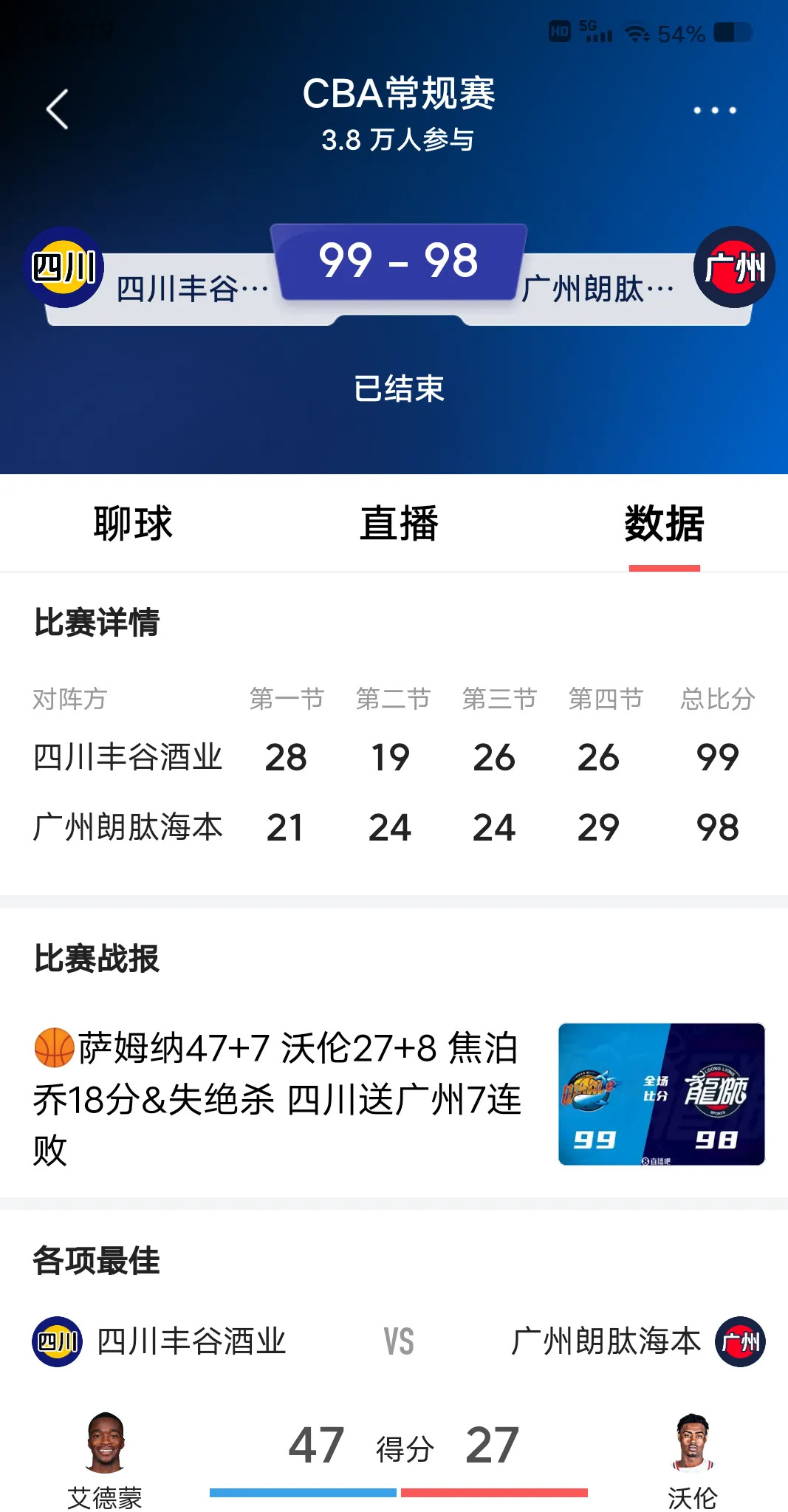Open the 四川 team logo
This screenshot has width=788, height=1512.
[x=65, y=267]
